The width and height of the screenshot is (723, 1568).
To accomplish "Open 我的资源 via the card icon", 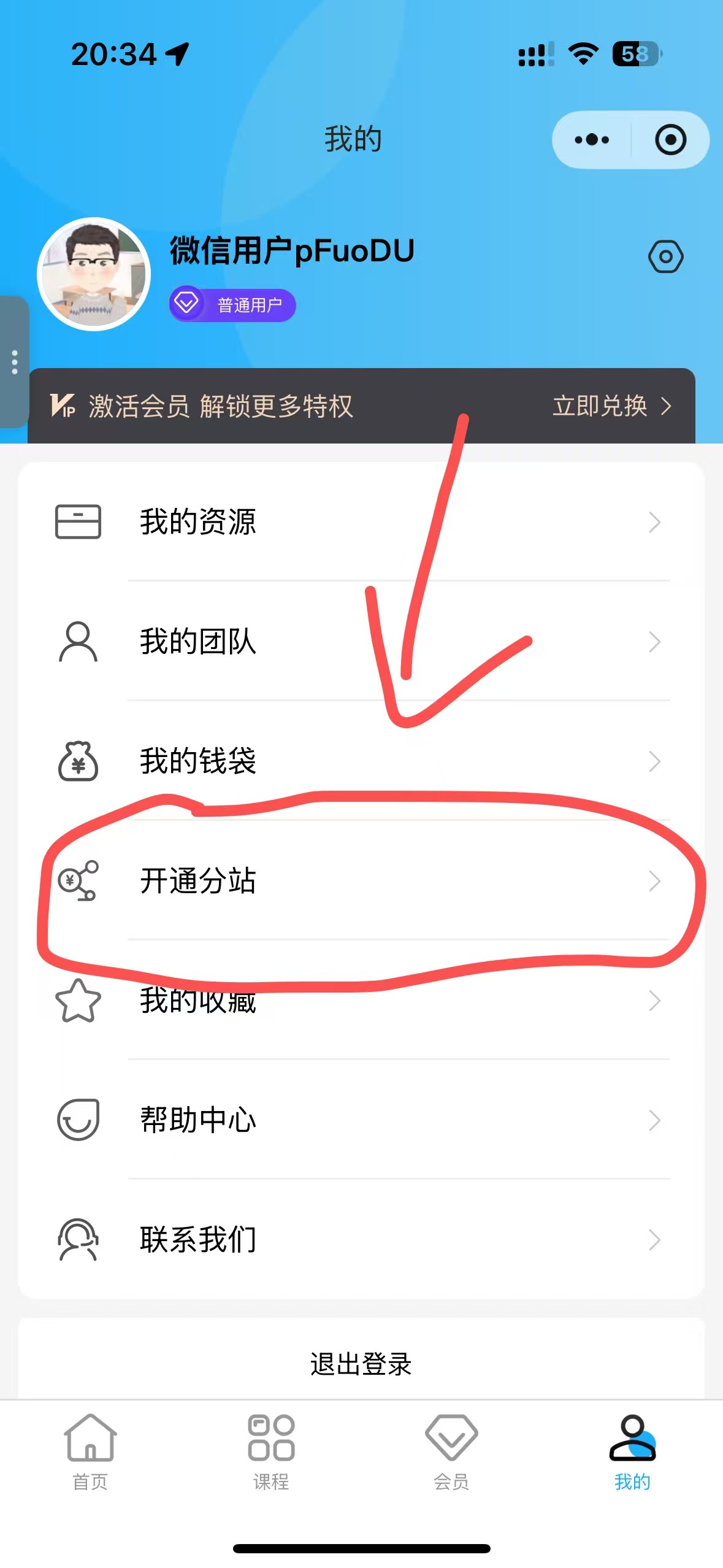I will [77, 522].
